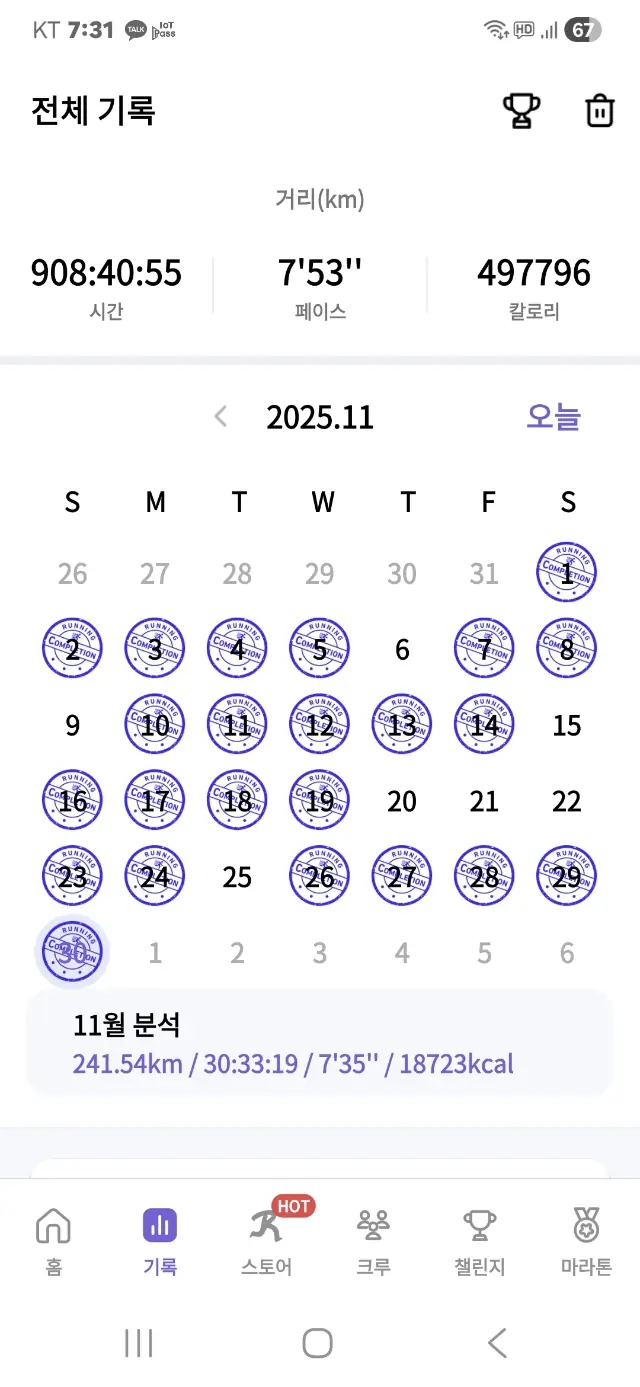This screenshot has height=1387, width=640.
Task: Open the trophy records icon
Action: pos(521,111)
